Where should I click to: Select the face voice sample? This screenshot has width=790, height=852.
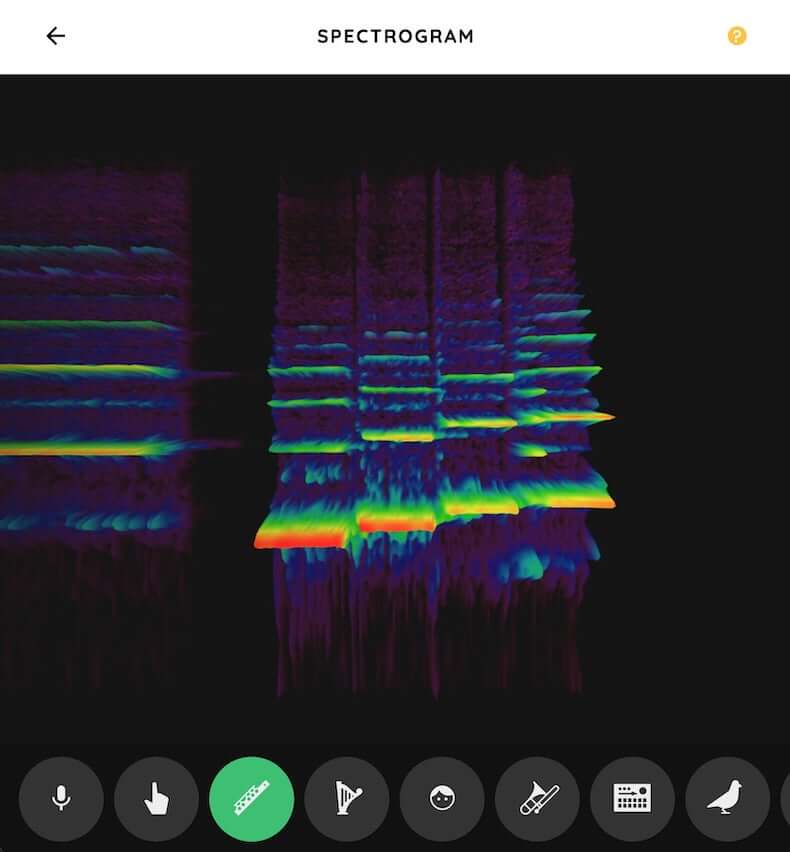442,799
